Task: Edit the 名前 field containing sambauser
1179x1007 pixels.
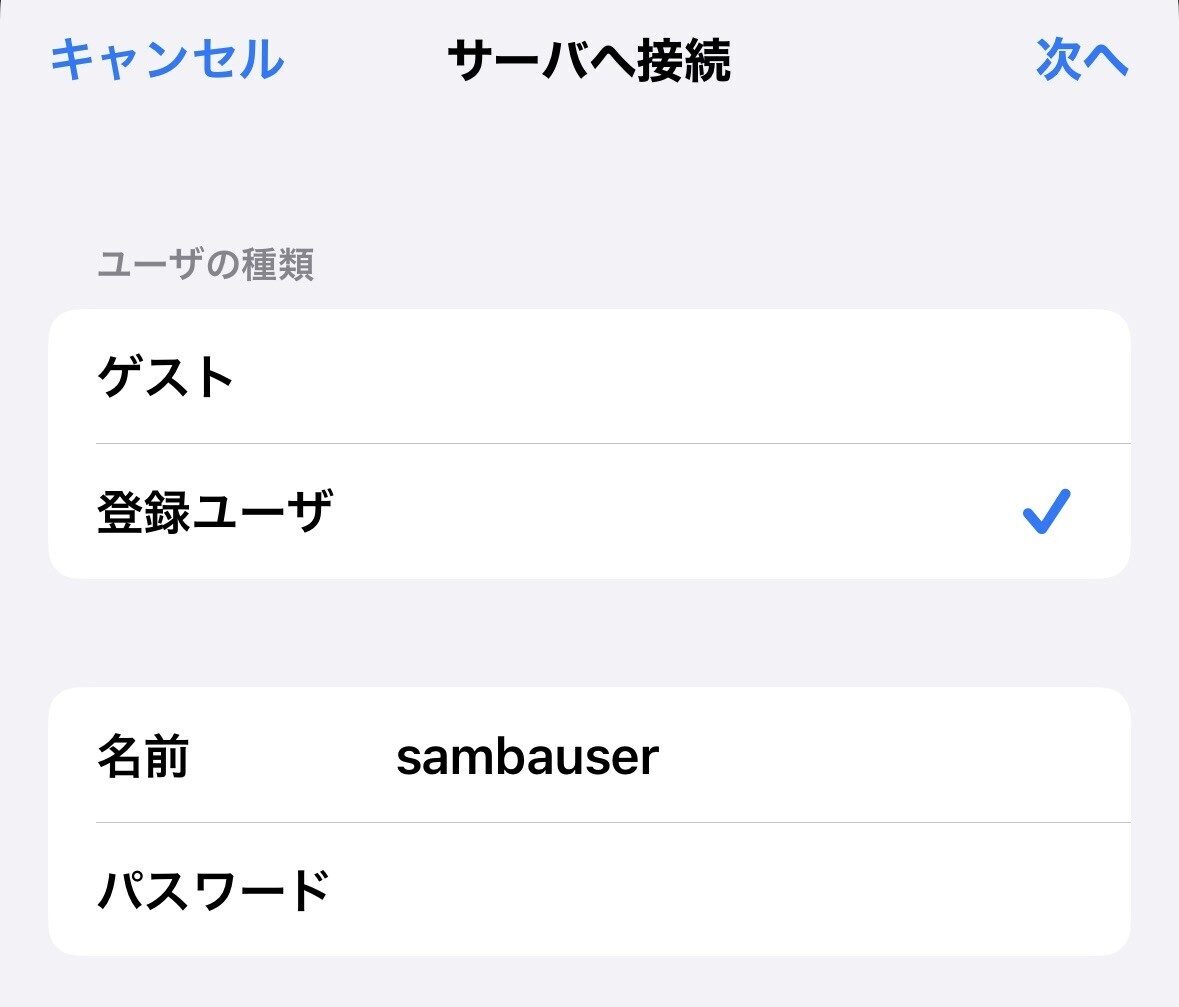Action: coord(700,757)
